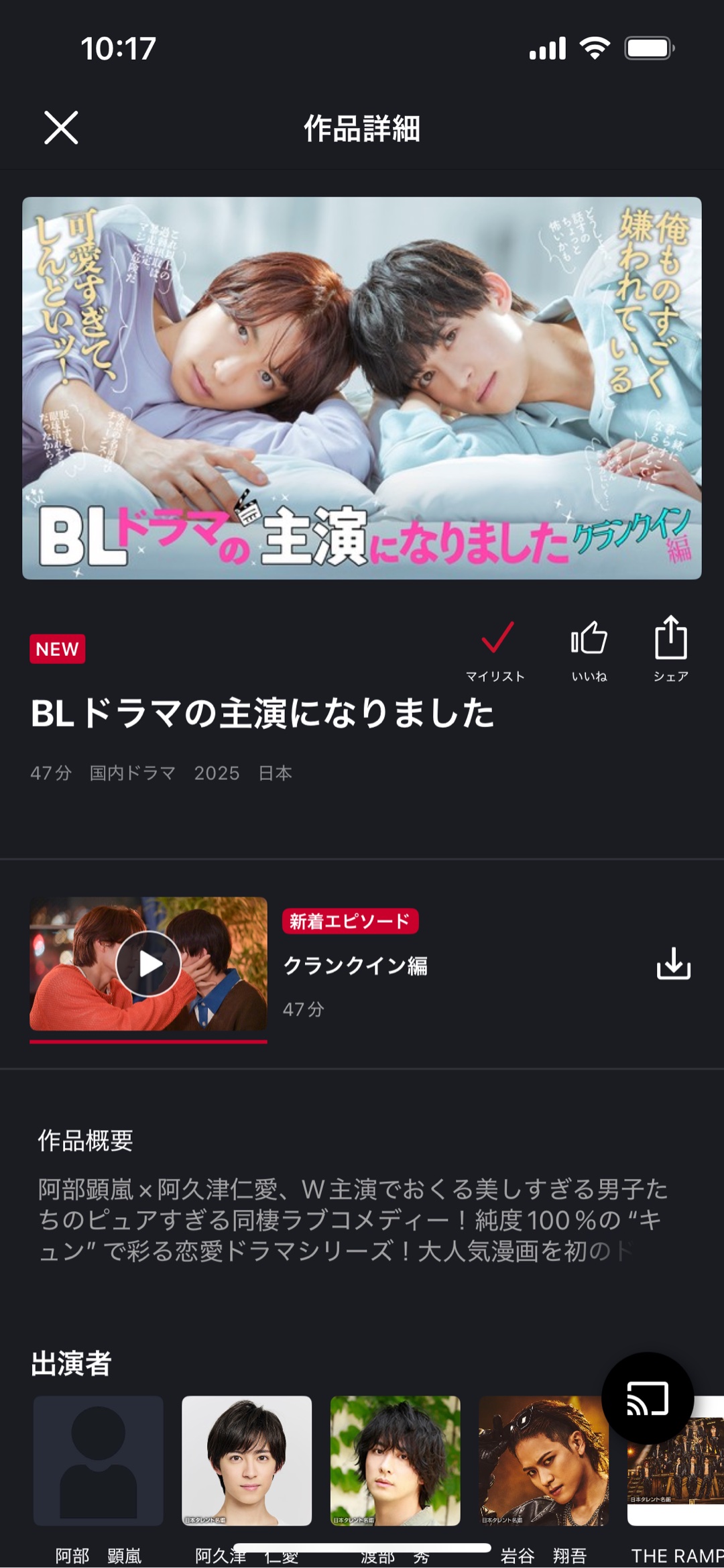Open the BLドラマの主演になりました key visual
This screenshot has height=1568, width=724.
click(x=362, y=388)
